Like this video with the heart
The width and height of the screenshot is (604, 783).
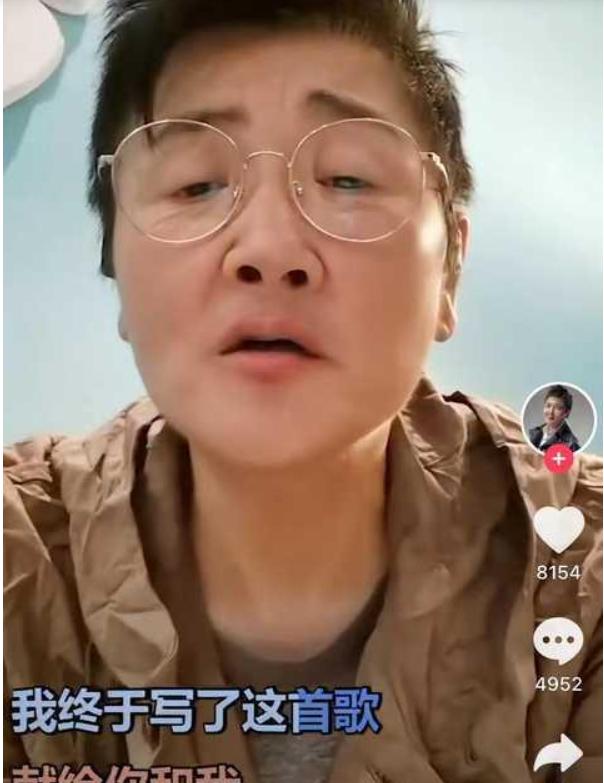point(558,531)
